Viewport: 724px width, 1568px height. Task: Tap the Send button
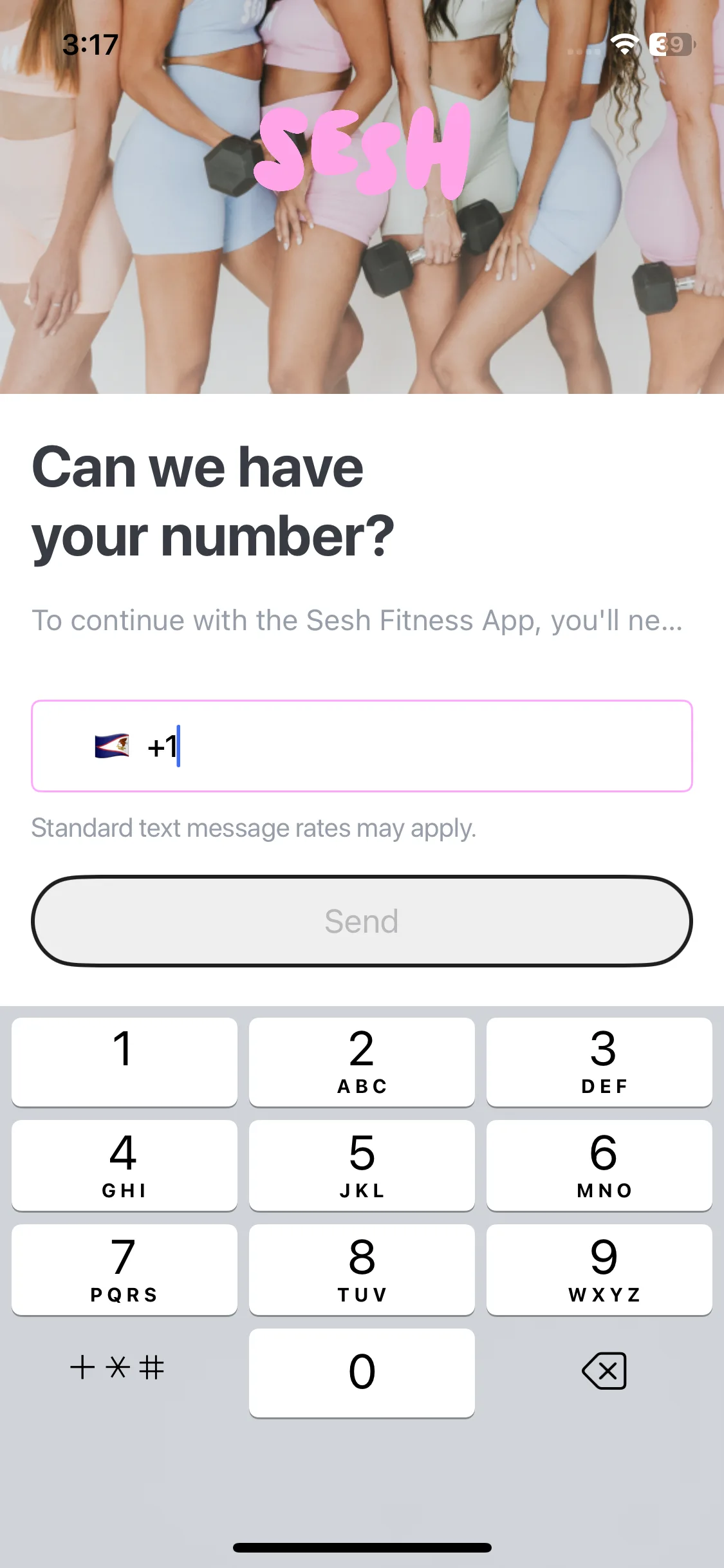click(362, 921)
